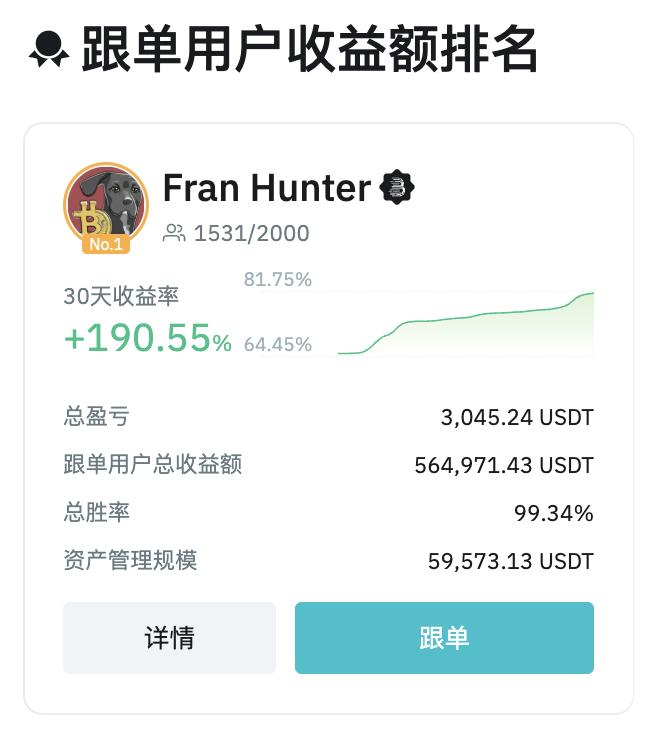Tap the 跟单 copy-trade button

444,638
